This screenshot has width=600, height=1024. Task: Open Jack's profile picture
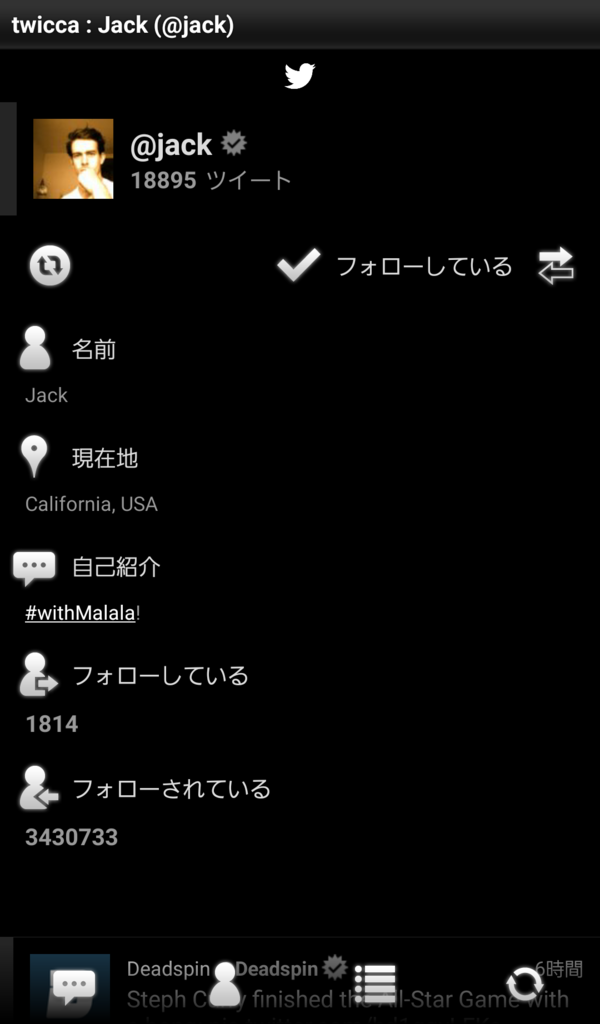(x=73, y=159)
